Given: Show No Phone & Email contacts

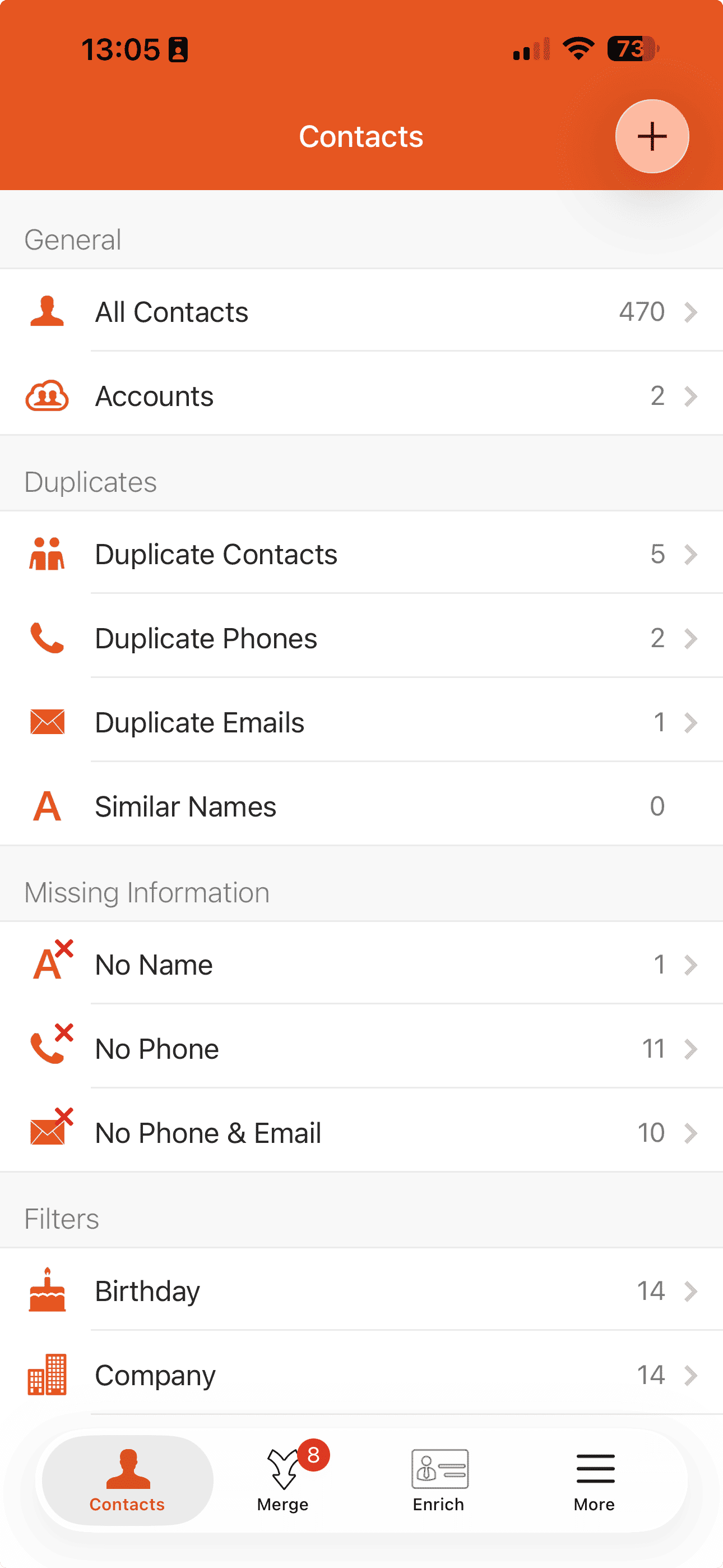Looking at the screenshot, I should pos(361,1132).
